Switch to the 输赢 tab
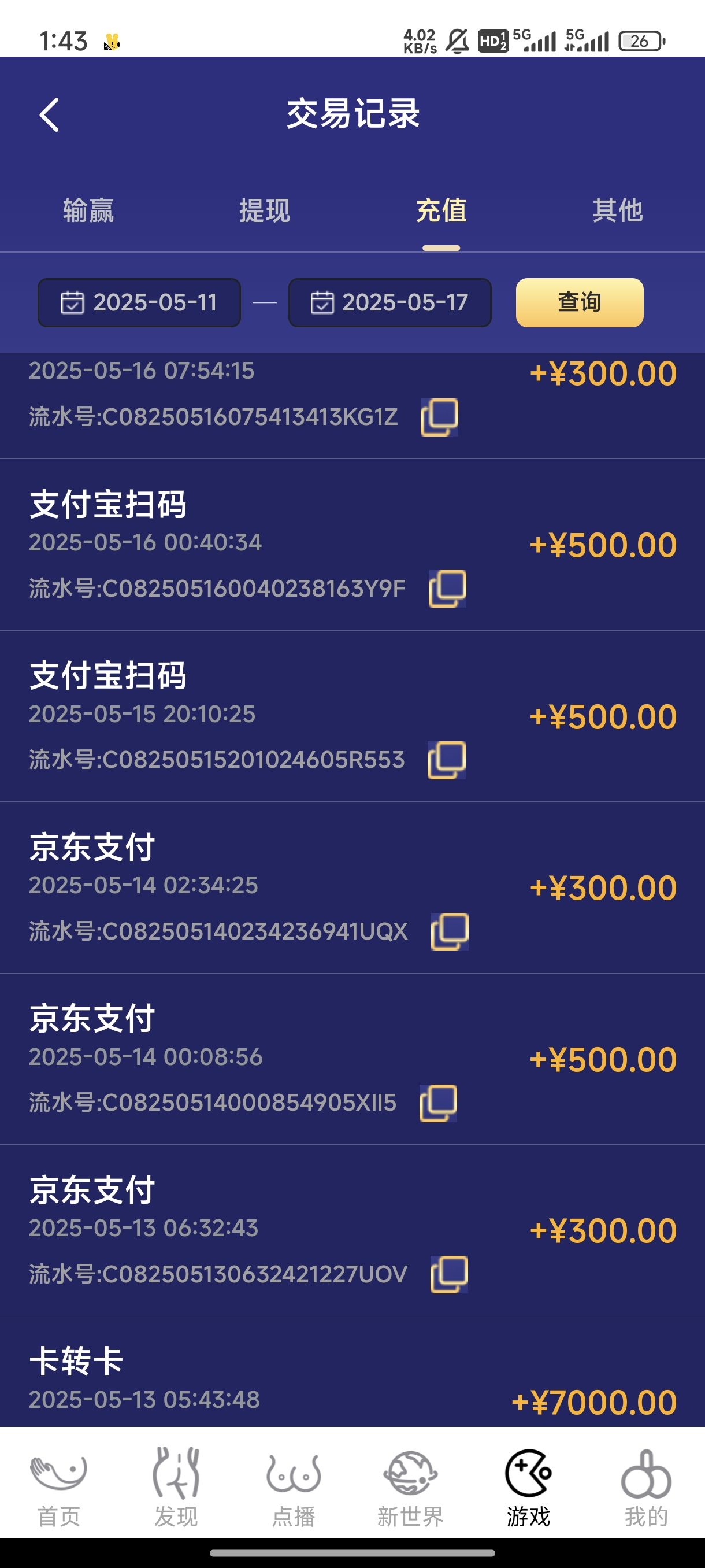705x1568 pixels. 88,210
